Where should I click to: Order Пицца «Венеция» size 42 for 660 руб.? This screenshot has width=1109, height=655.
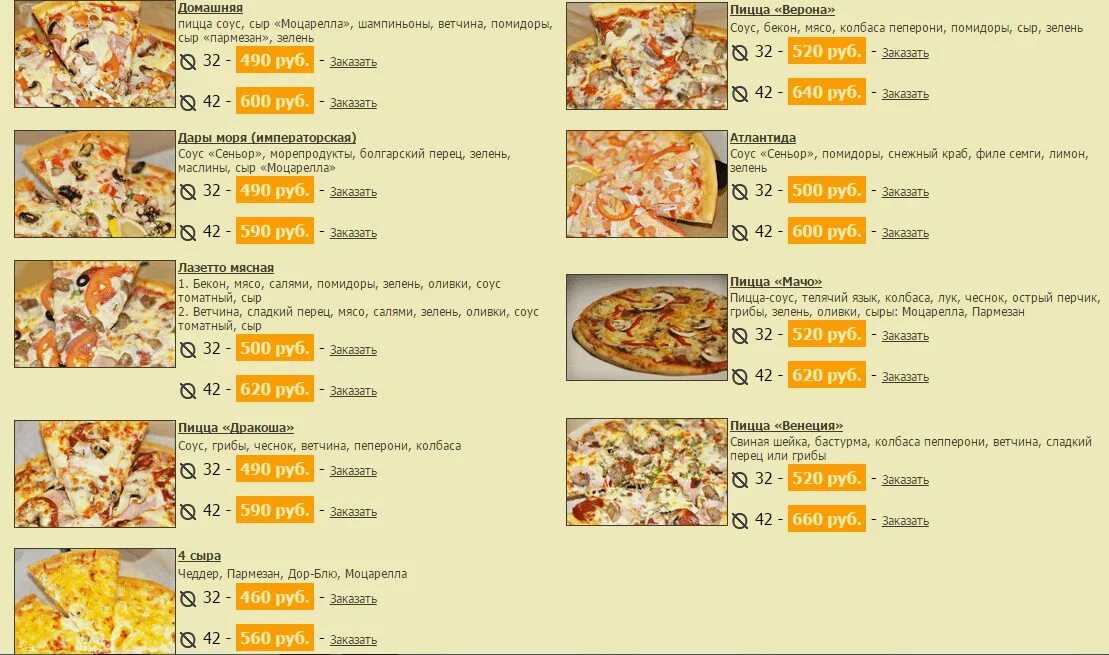coord(905,521)
